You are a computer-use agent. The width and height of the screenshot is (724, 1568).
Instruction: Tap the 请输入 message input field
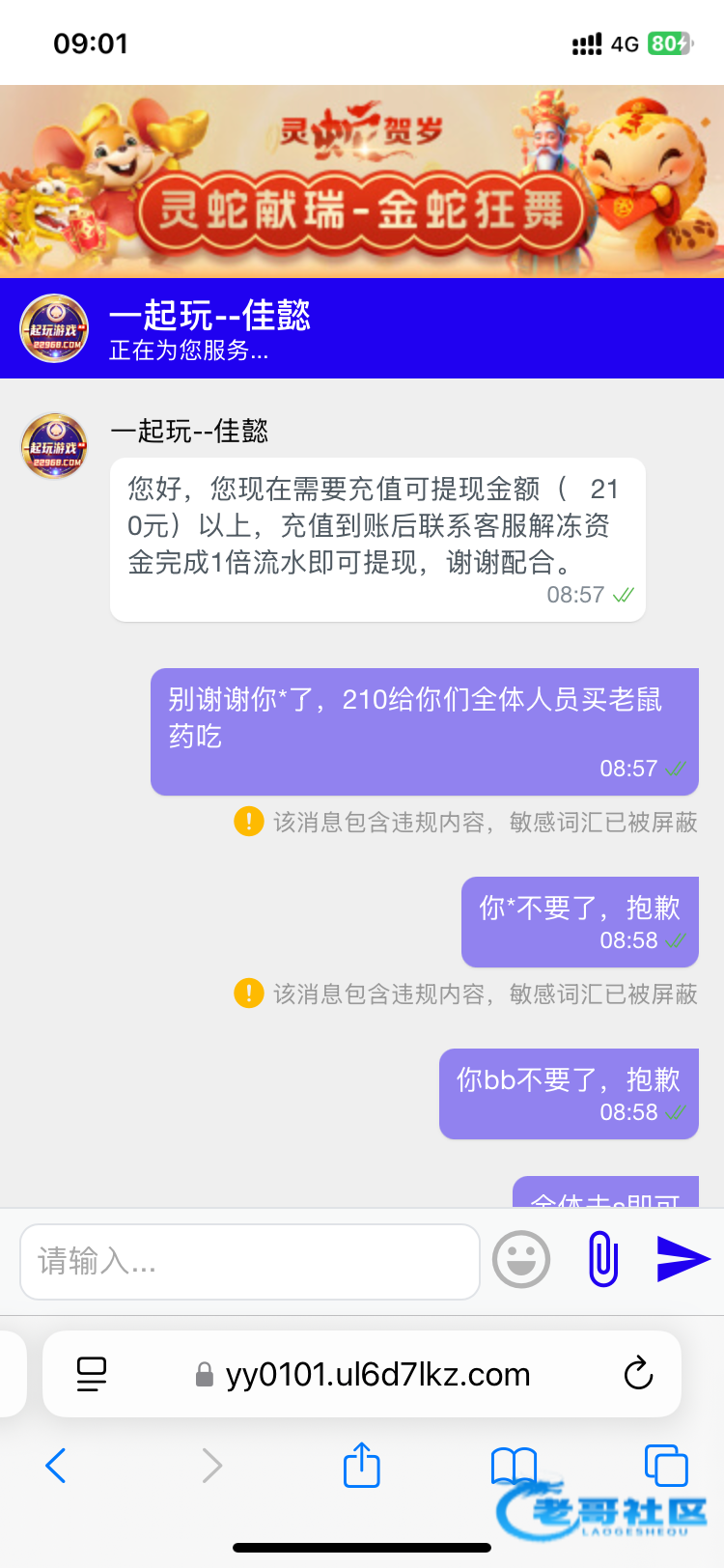pos(249,1261)
